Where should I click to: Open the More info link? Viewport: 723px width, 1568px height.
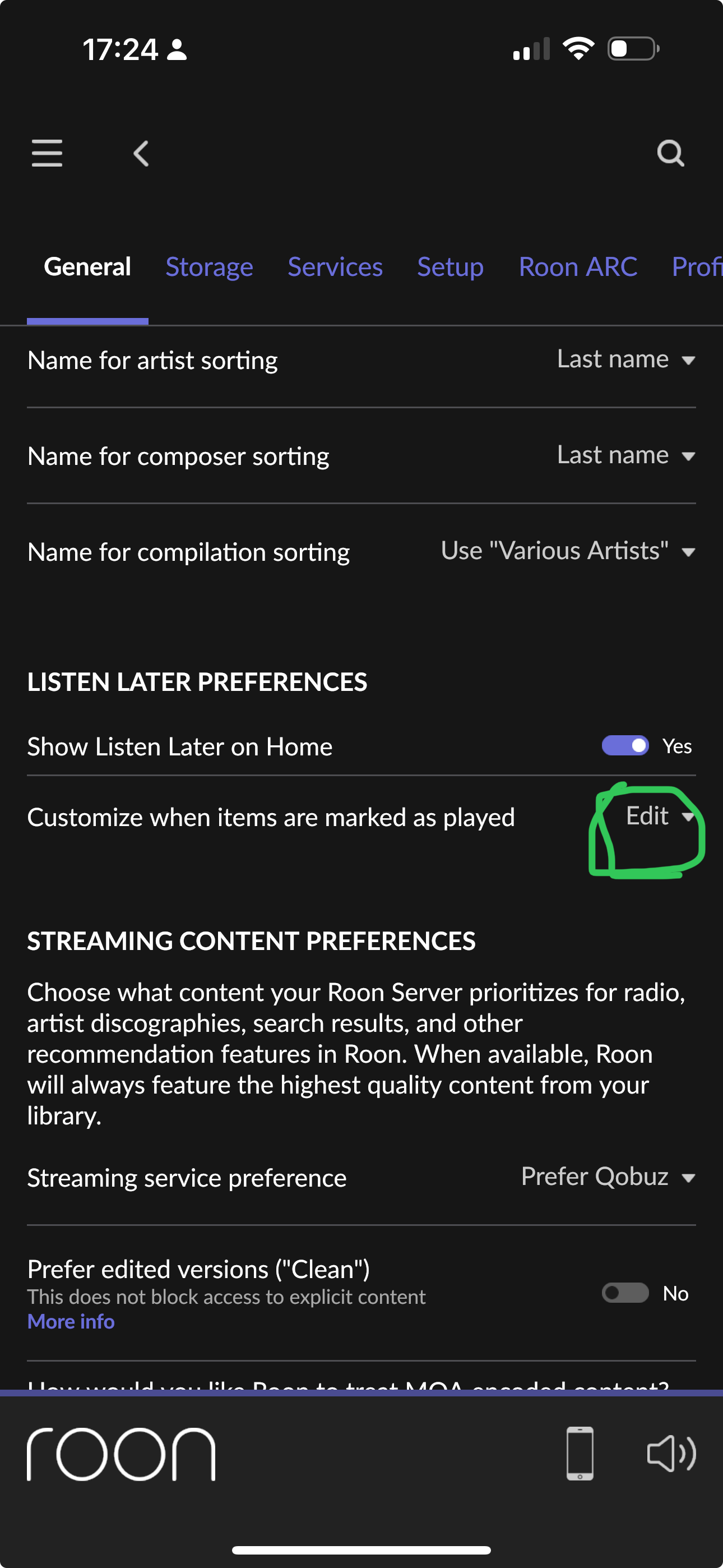(x=71, y=1321)
